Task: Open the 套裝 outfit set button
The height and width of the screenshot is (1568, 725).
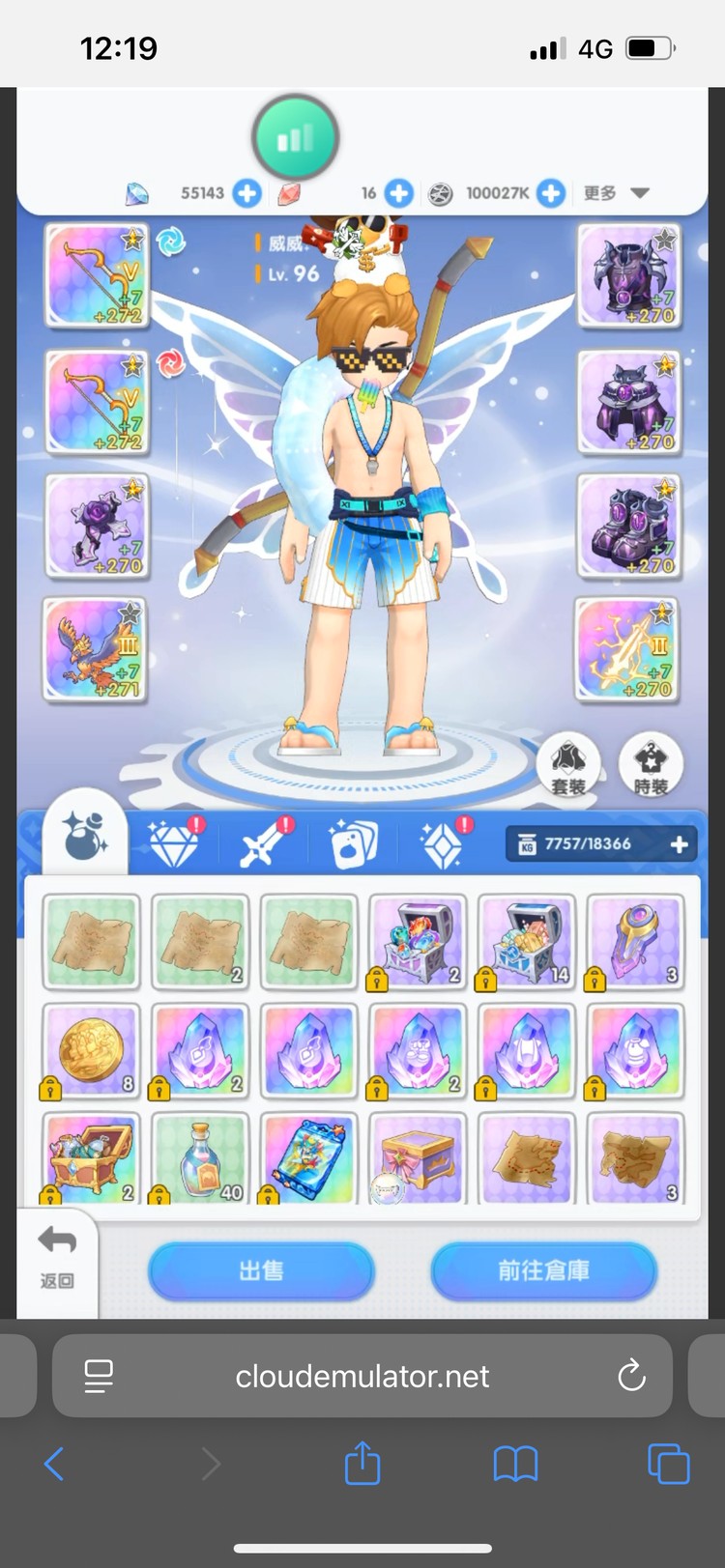Action: 567,764
